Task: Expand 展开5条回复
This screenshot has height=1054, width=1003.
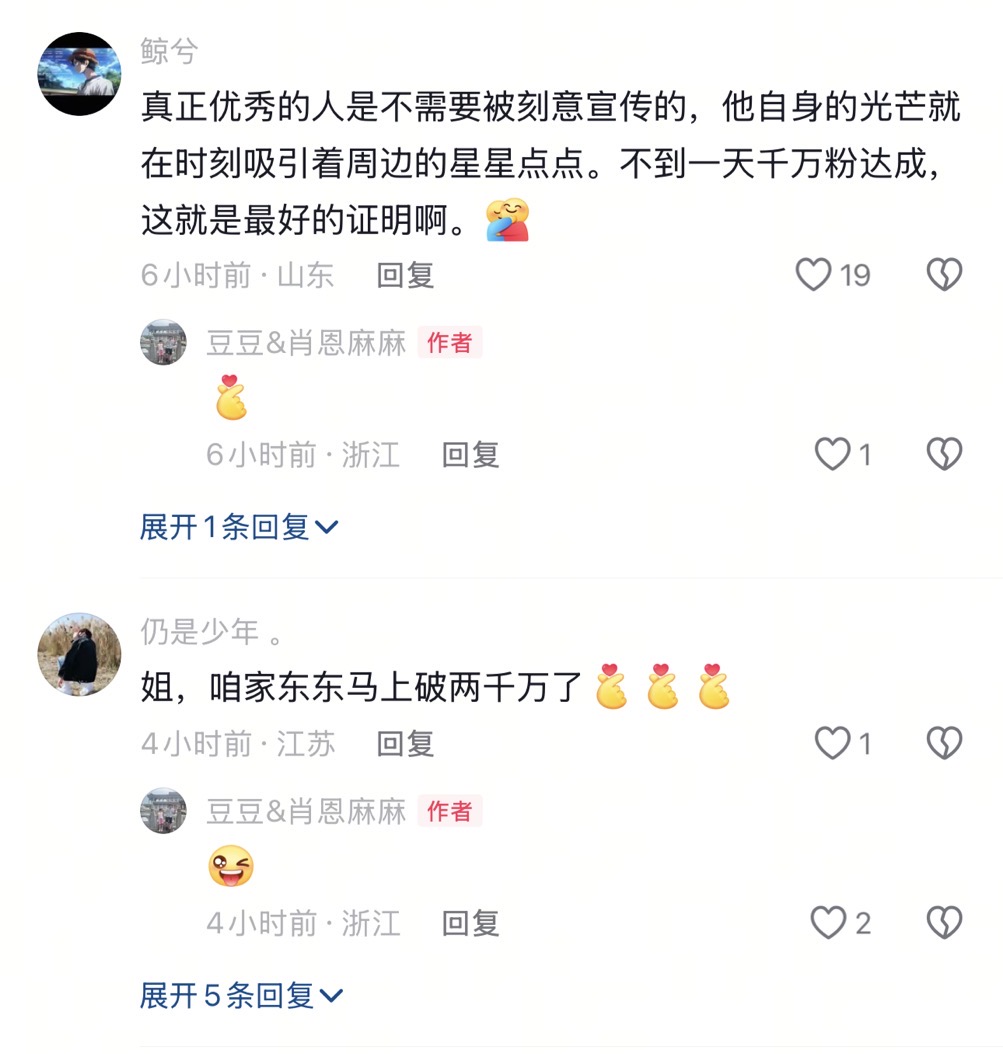Action: tap(242, 995)
